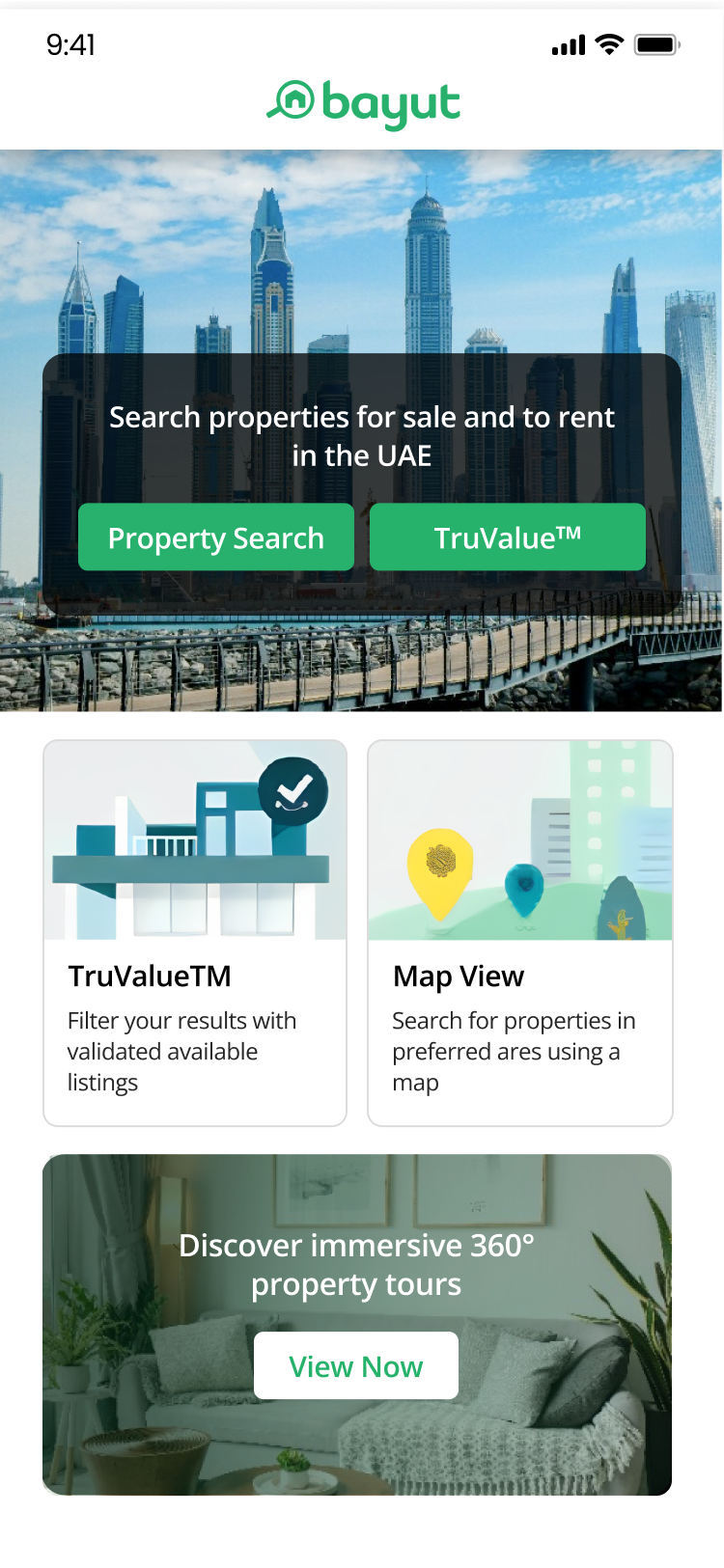Open the TruValueTM validated listings card

click(x=195, y=932)
